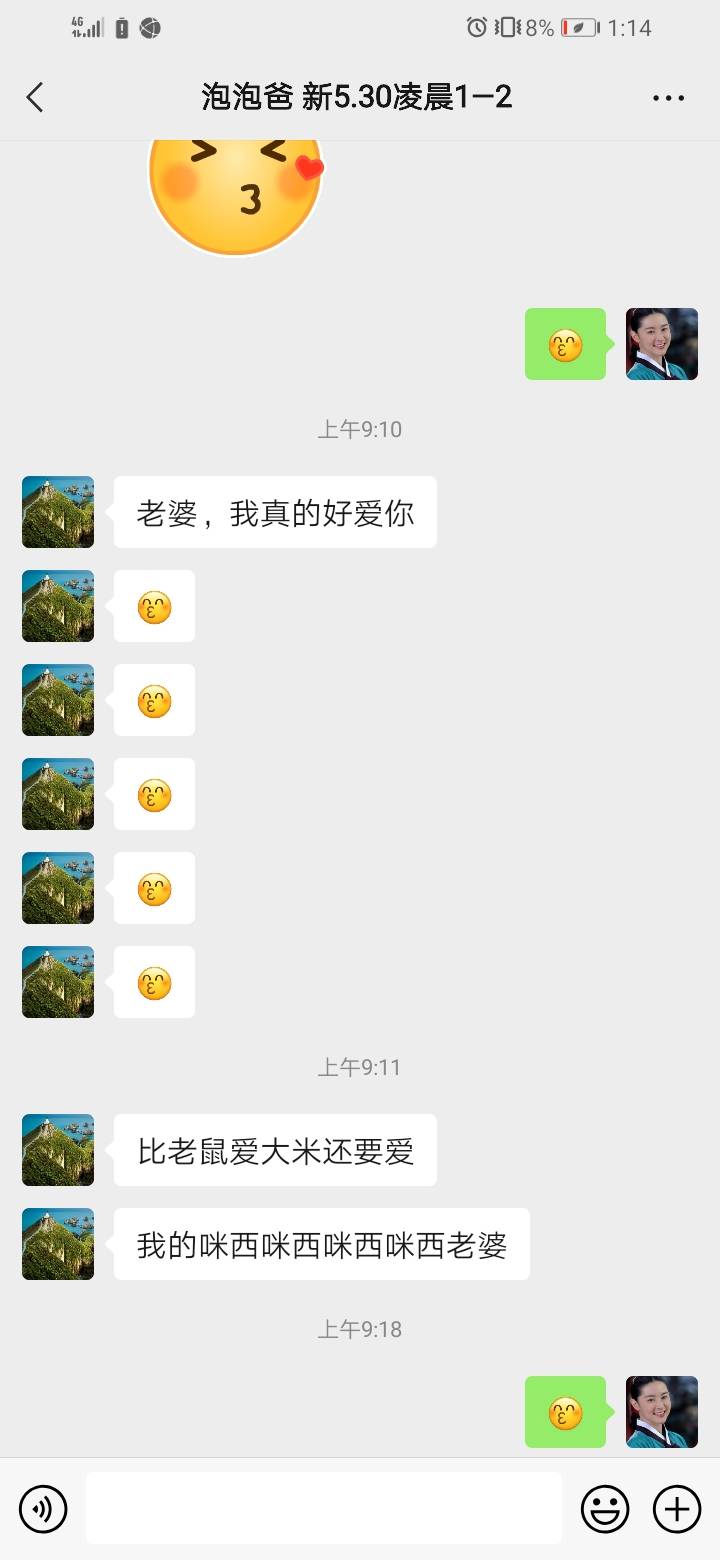Tap the first white kiss emoji message bubble

click(x=153, y=606)
